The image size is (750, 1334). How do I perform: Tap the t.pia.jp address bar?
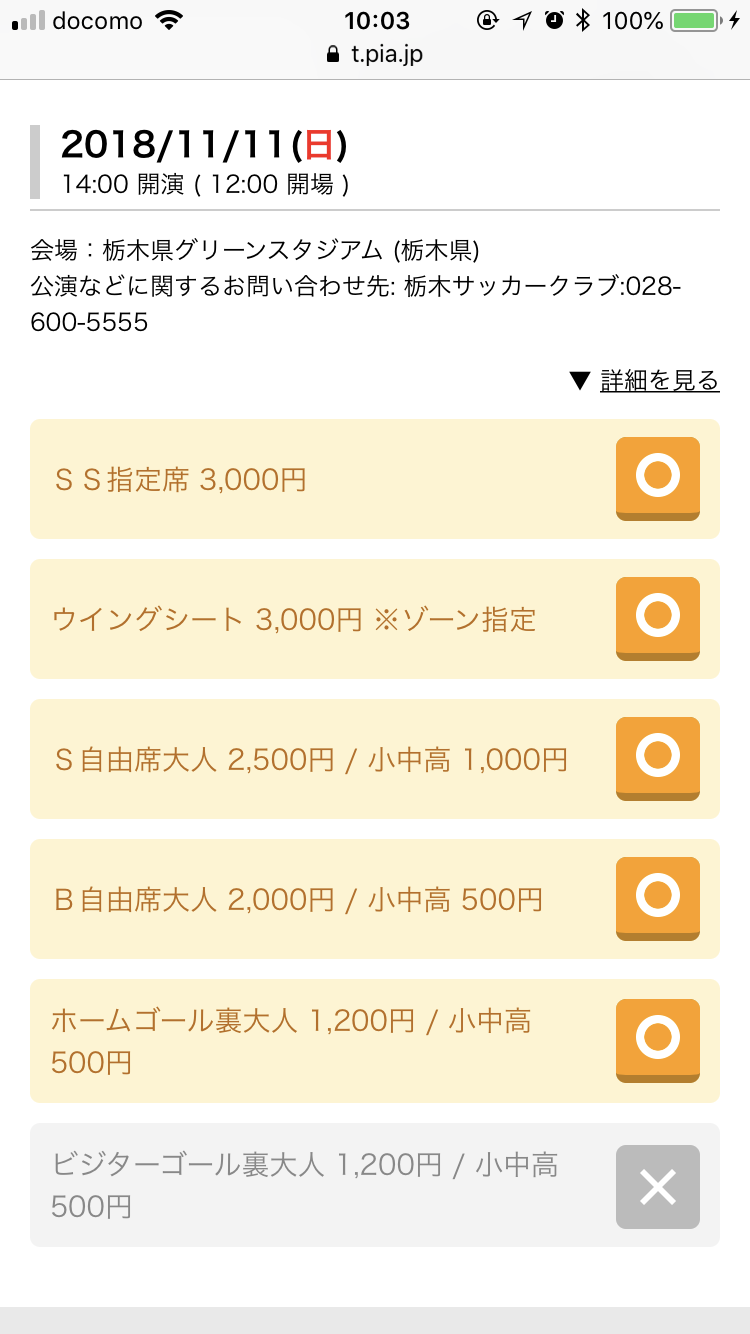[375, 54]
